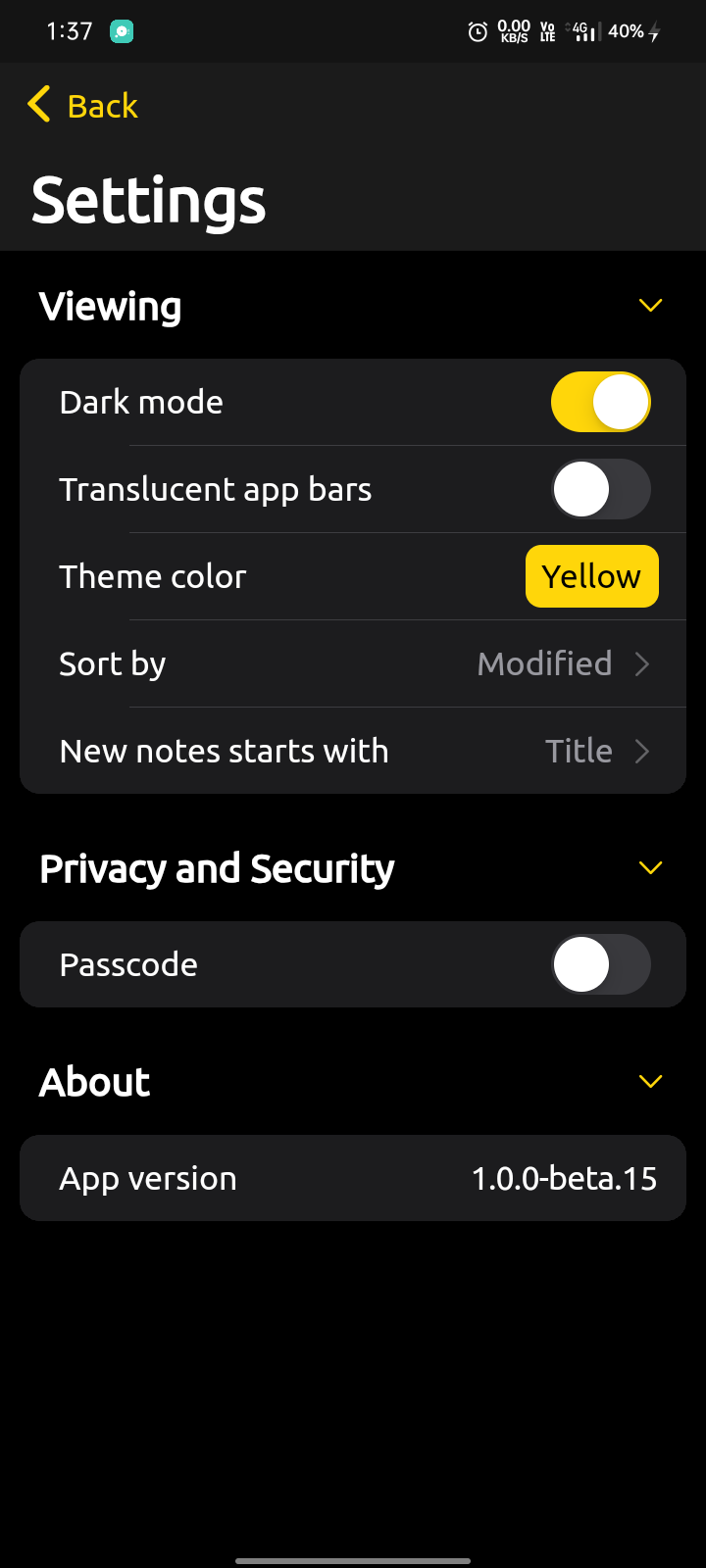The image size is (706, 1568).
Task: Select the Yellow theme color swatch
Action: coord(591,576)
